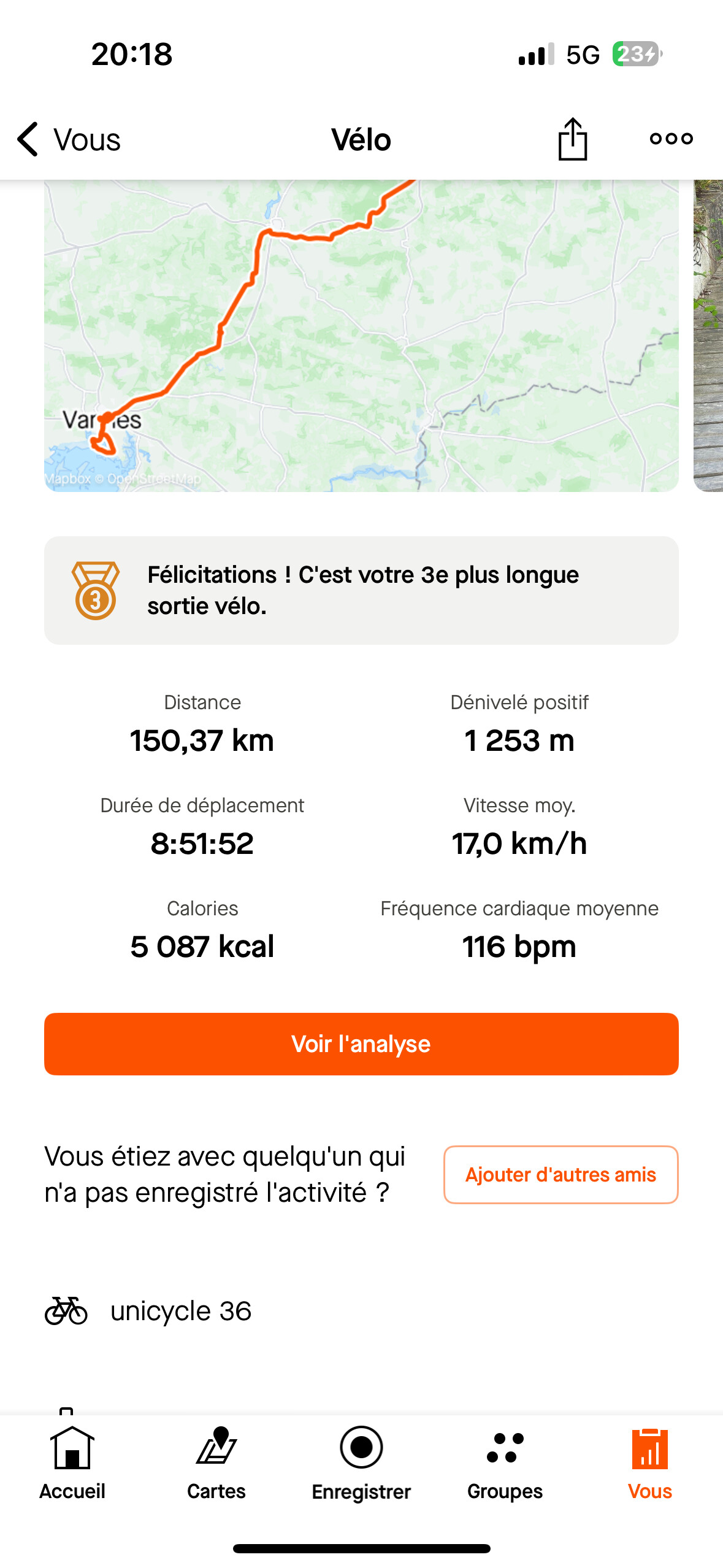Image resolution: width=723 pixels, height=1568 pixels.
Task: Tap Ajouter d'autres amis
Action: click(560, 1174)
